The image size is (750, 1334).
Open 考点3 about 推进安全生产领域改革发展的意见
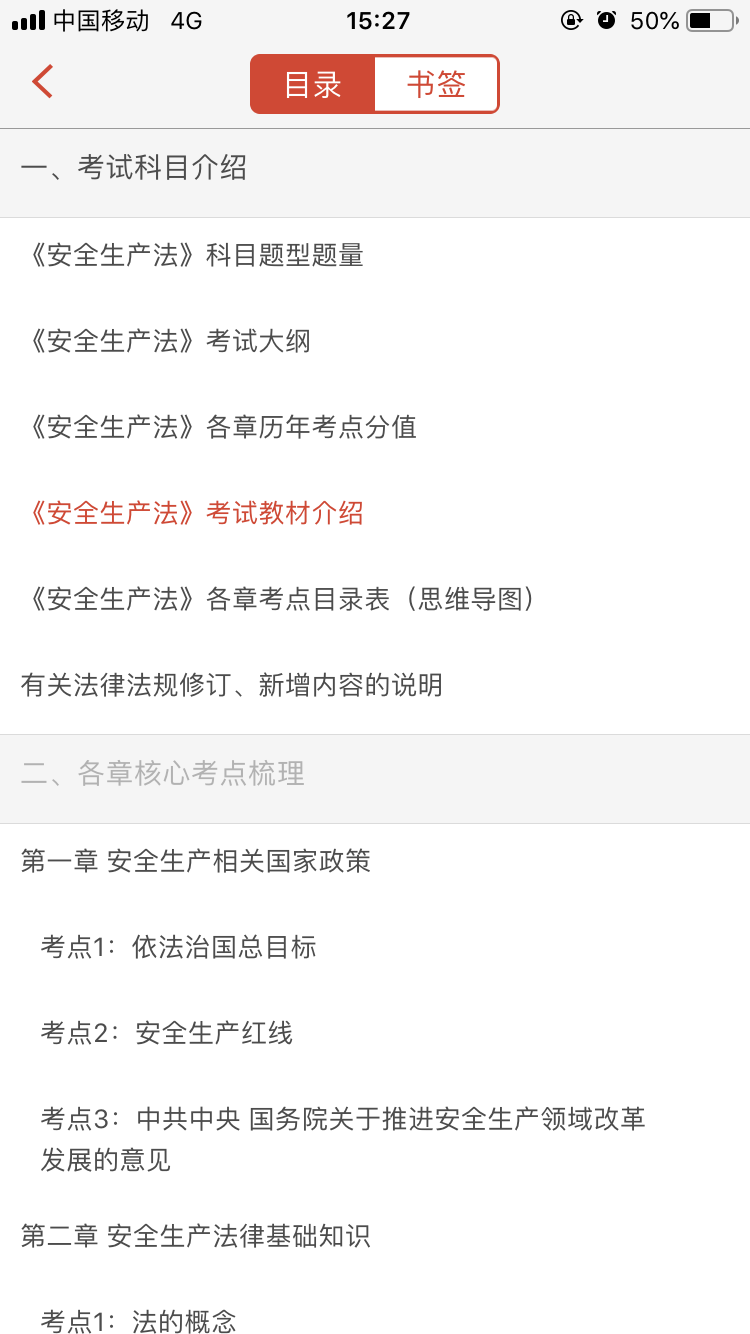343,1138
